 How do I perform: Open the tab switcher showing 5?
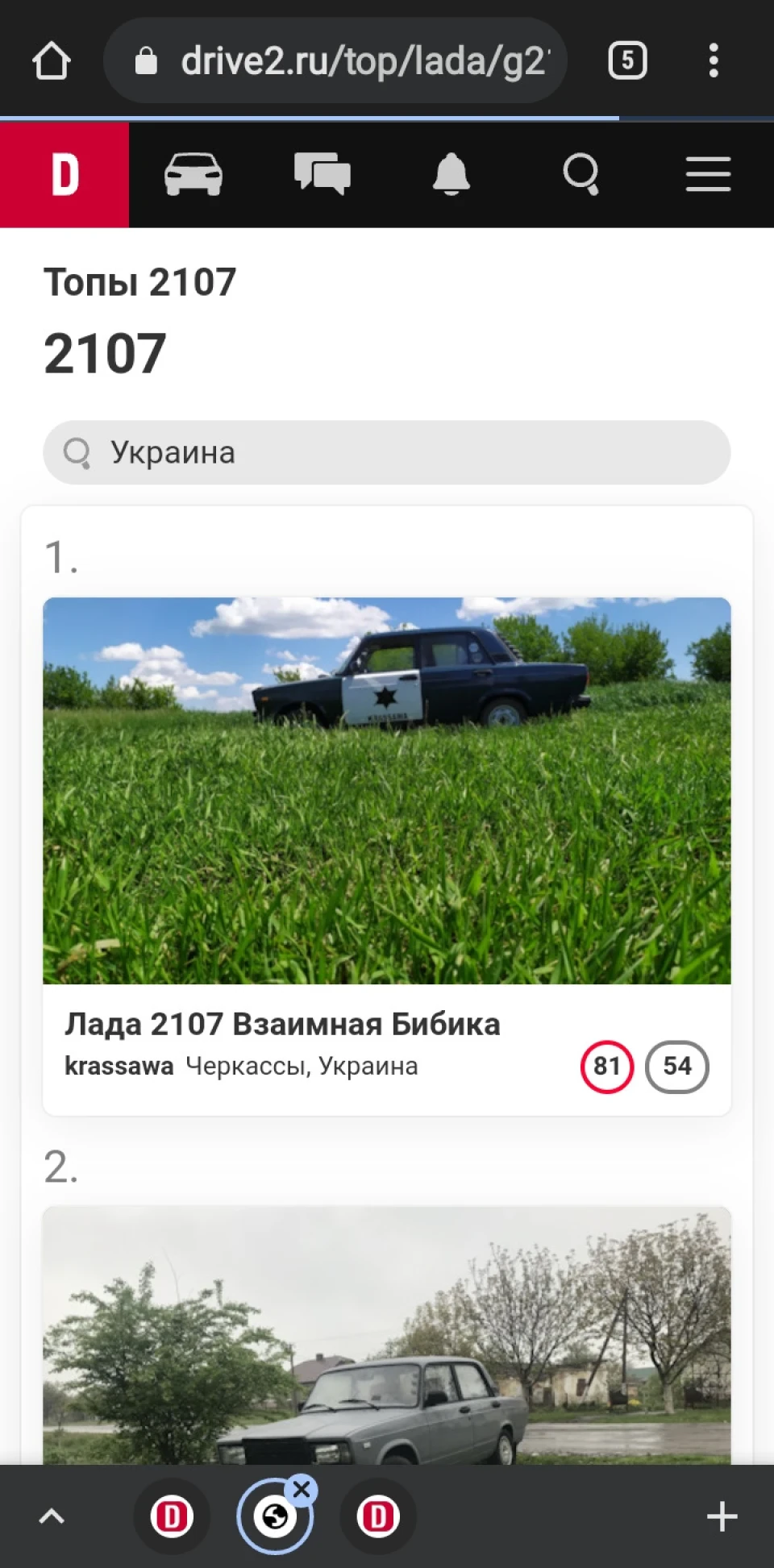[x=627, y=60]
